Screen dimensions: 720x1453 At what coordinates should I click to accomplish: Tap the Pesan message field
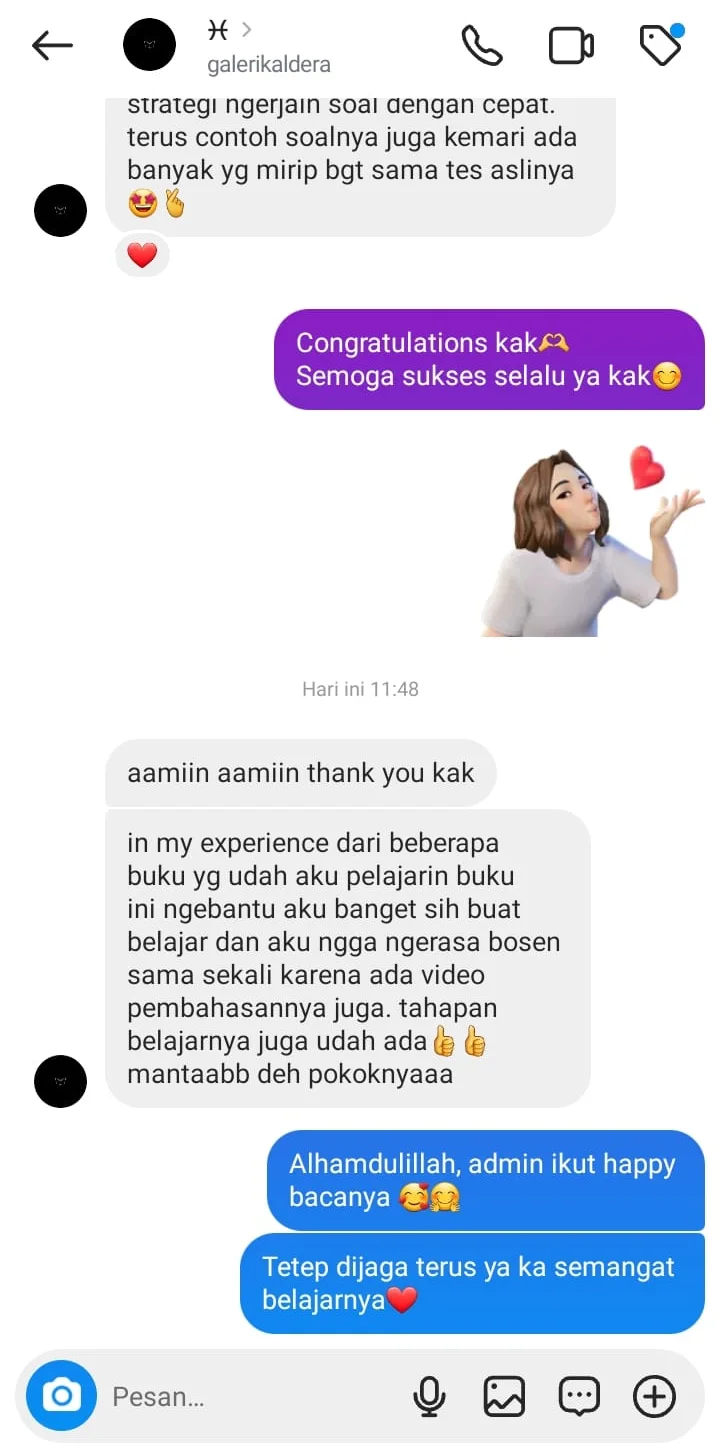tap(250, 1396)
